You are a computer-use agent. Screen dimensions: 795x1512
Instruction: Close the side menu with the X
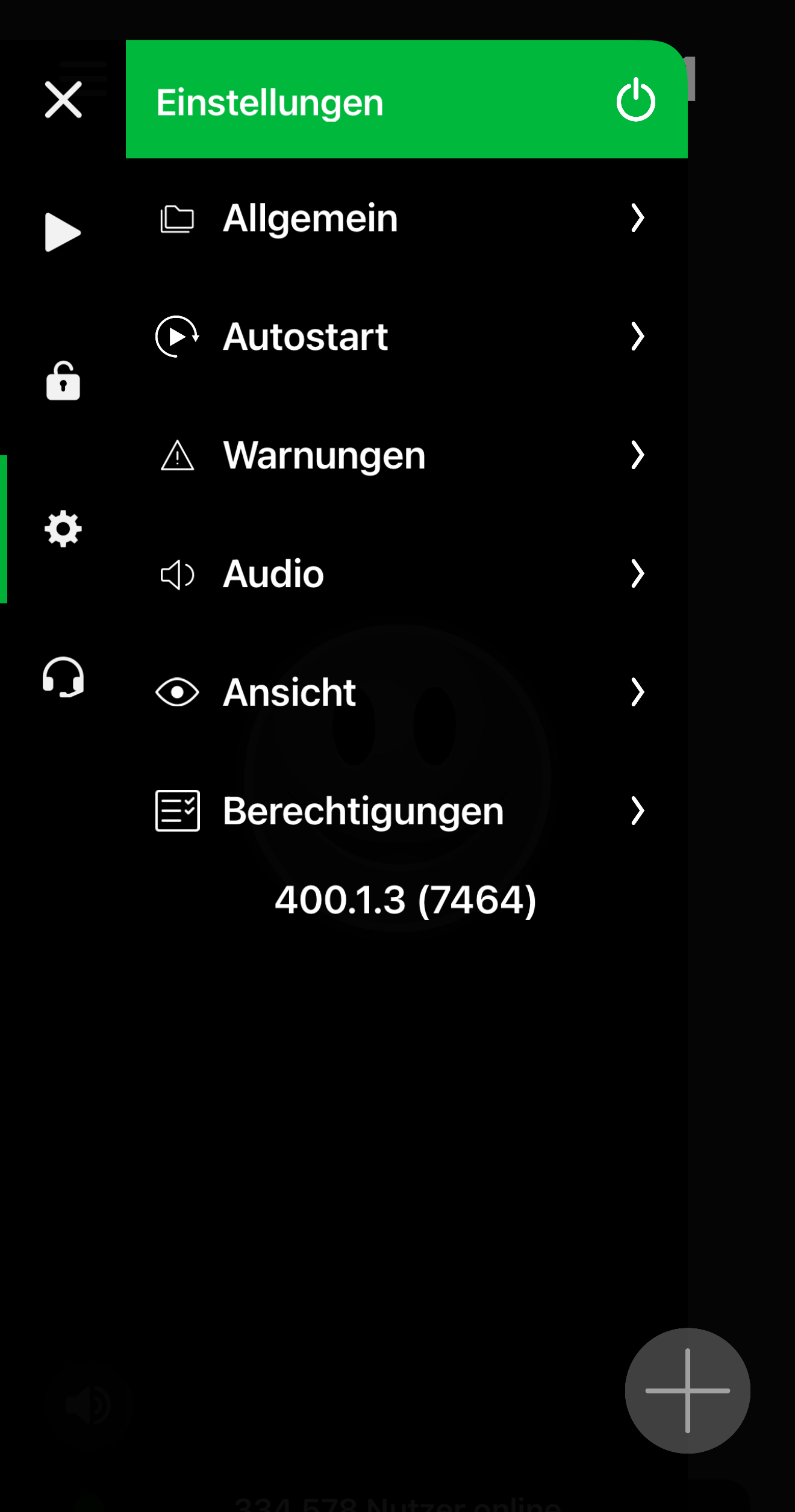tap(63, 100)
